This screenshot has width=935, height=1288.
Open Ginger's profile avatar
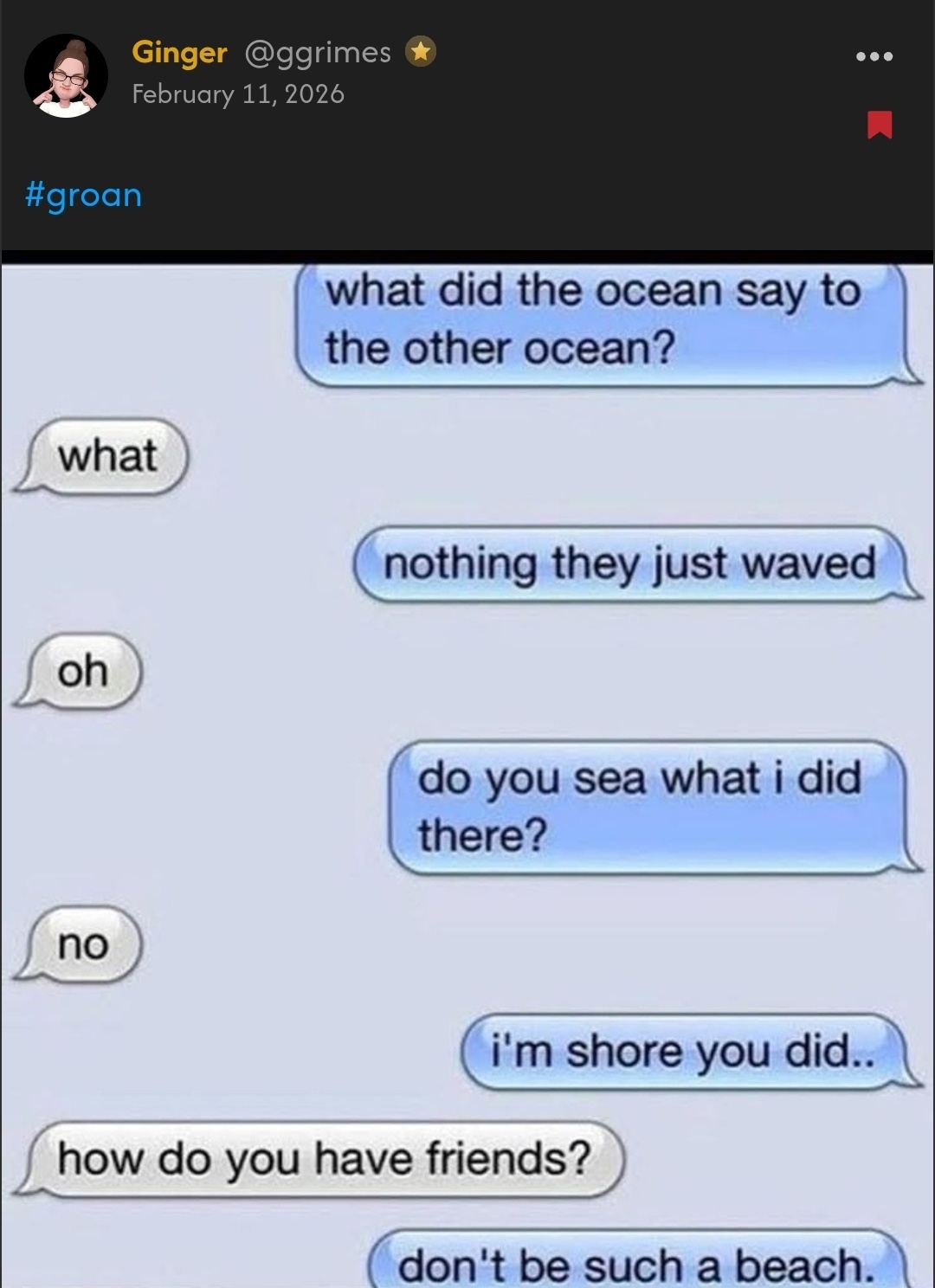pos(66,76)
